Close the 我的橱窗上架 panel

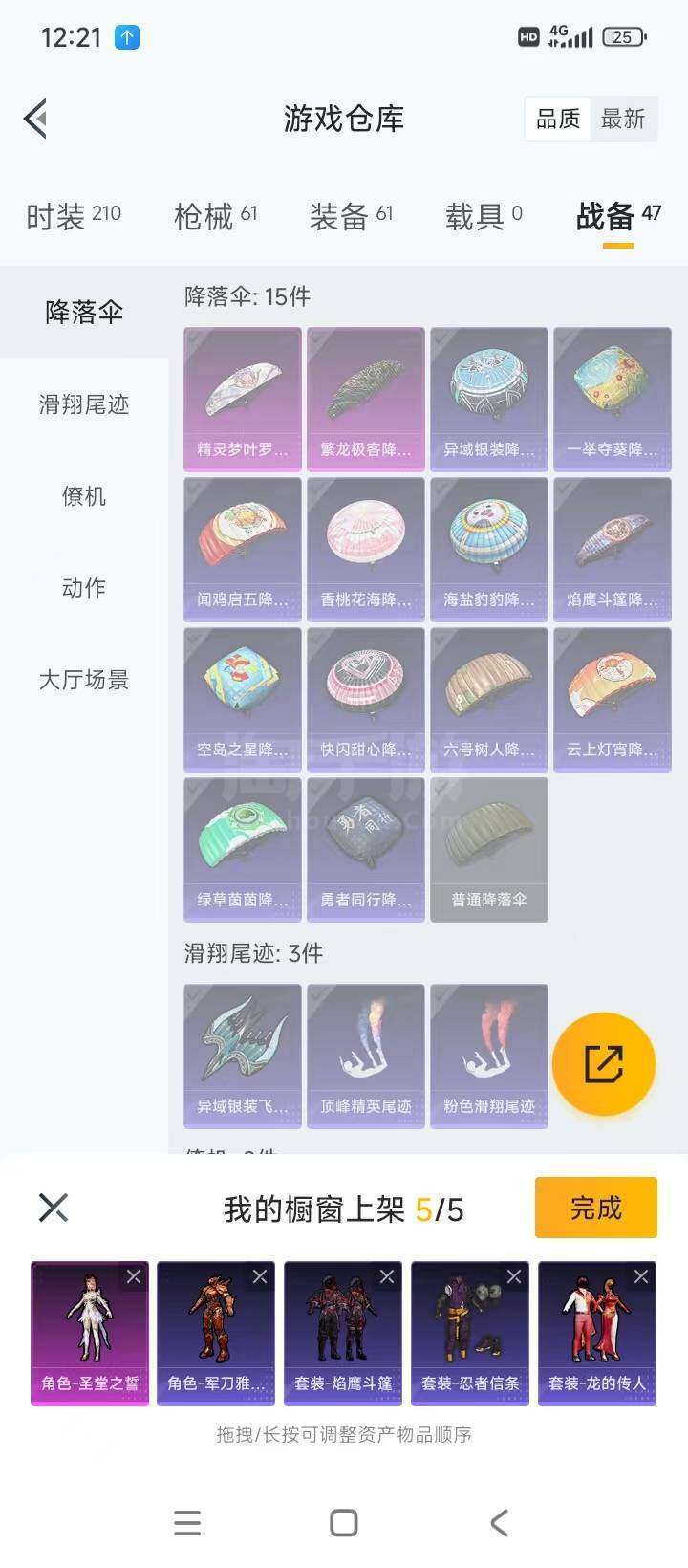click(54, 1208)
